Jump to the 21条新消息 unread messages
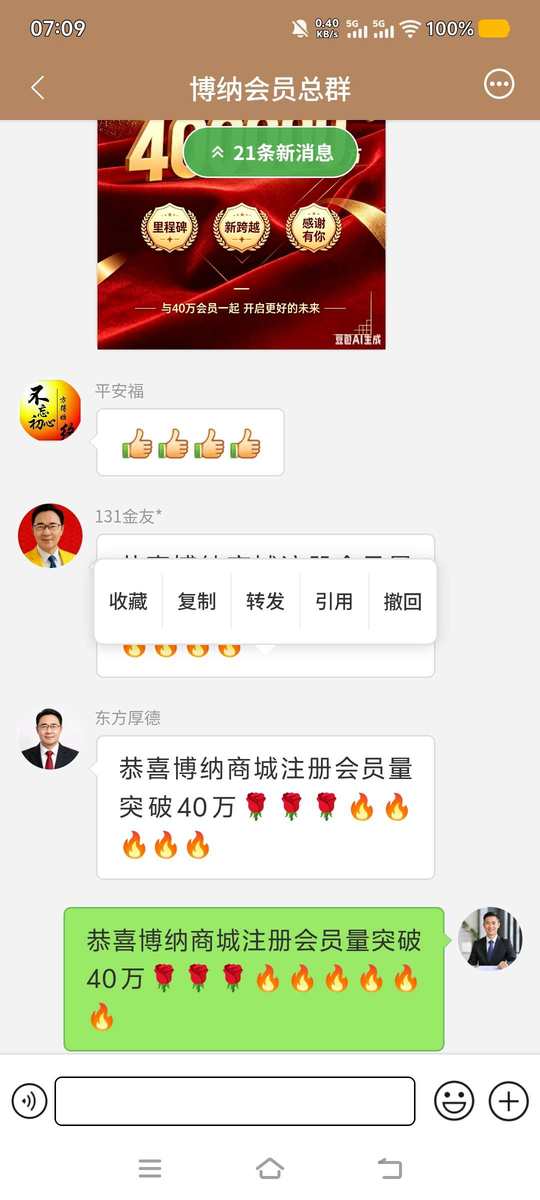Image resolution: width=540 pixels, height=1200 pixels. [x=270, y=152]
